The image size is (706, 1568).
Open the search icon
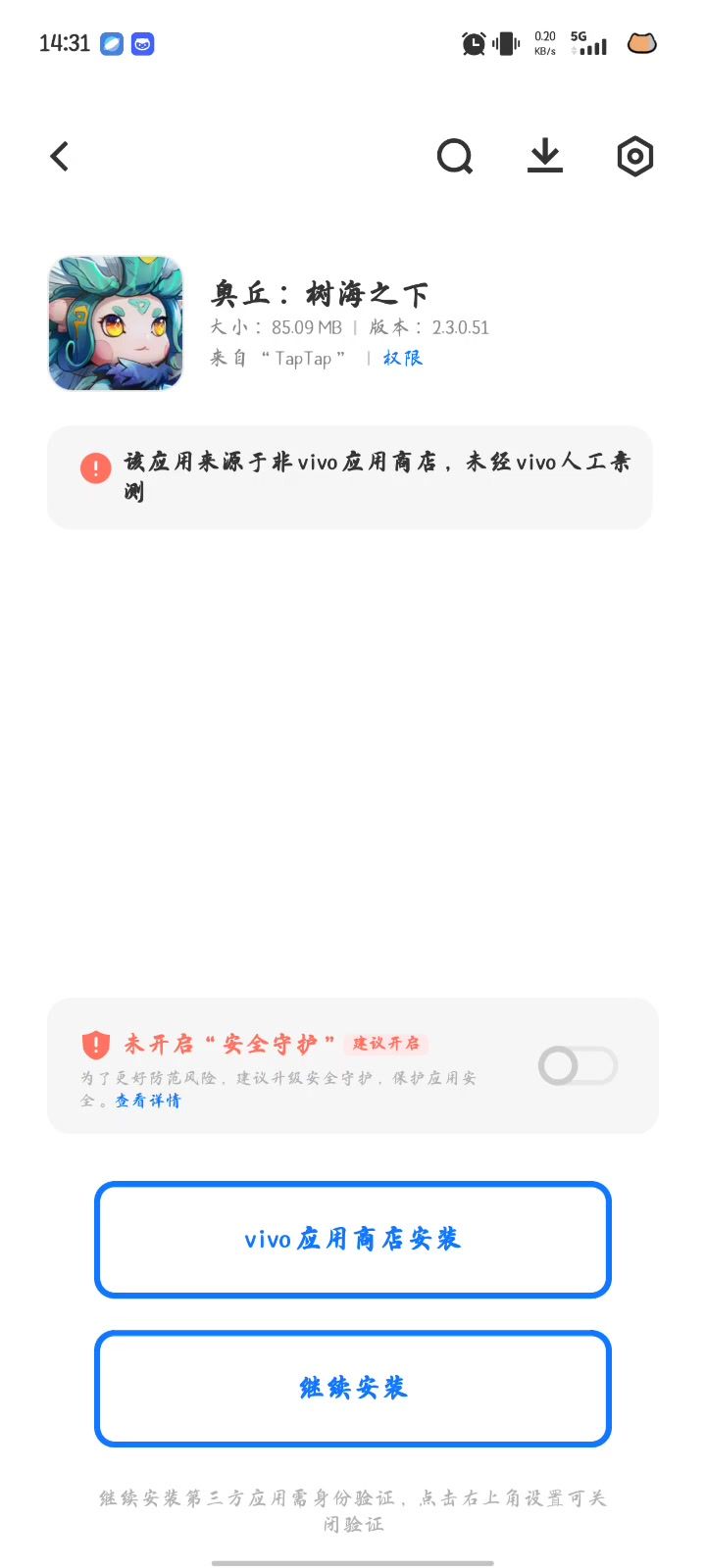point(454,157)
